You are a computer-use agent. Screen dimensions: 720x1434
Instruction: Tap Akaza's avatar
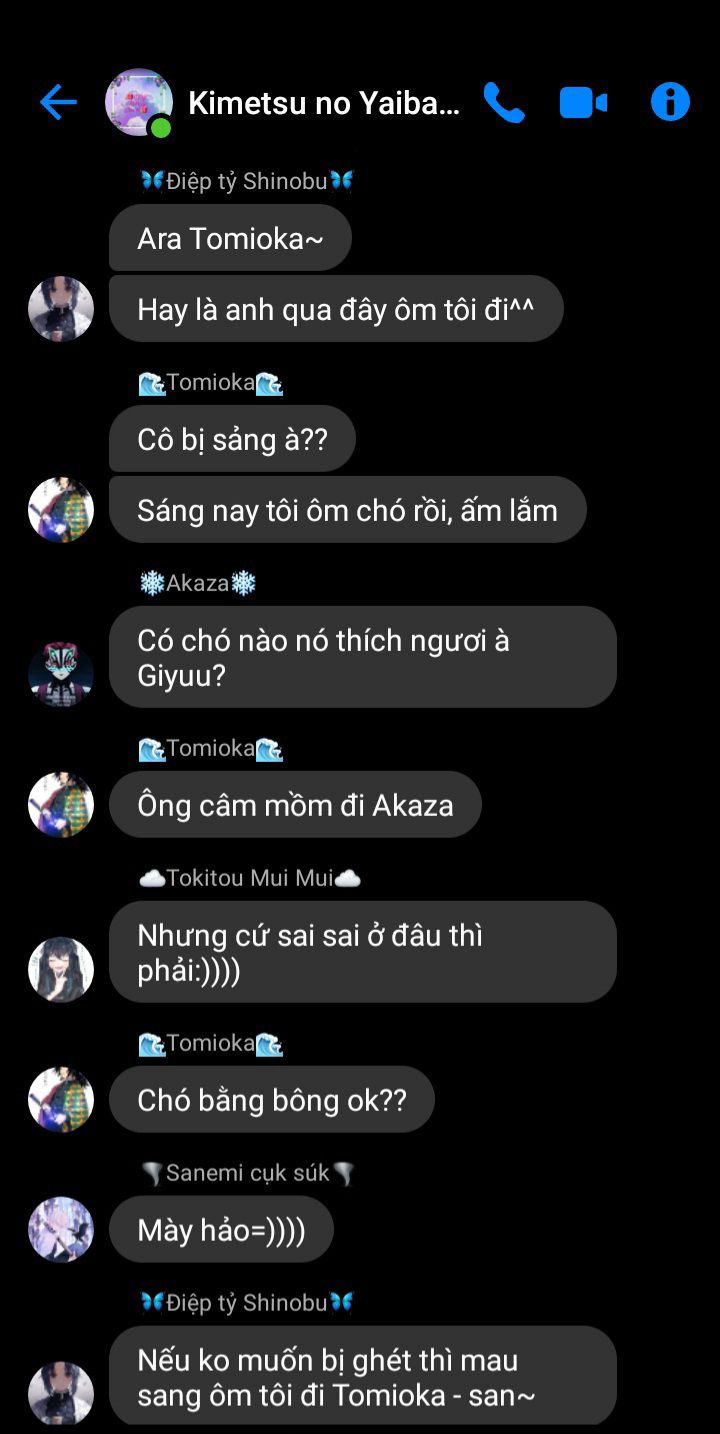click(61, 674)
